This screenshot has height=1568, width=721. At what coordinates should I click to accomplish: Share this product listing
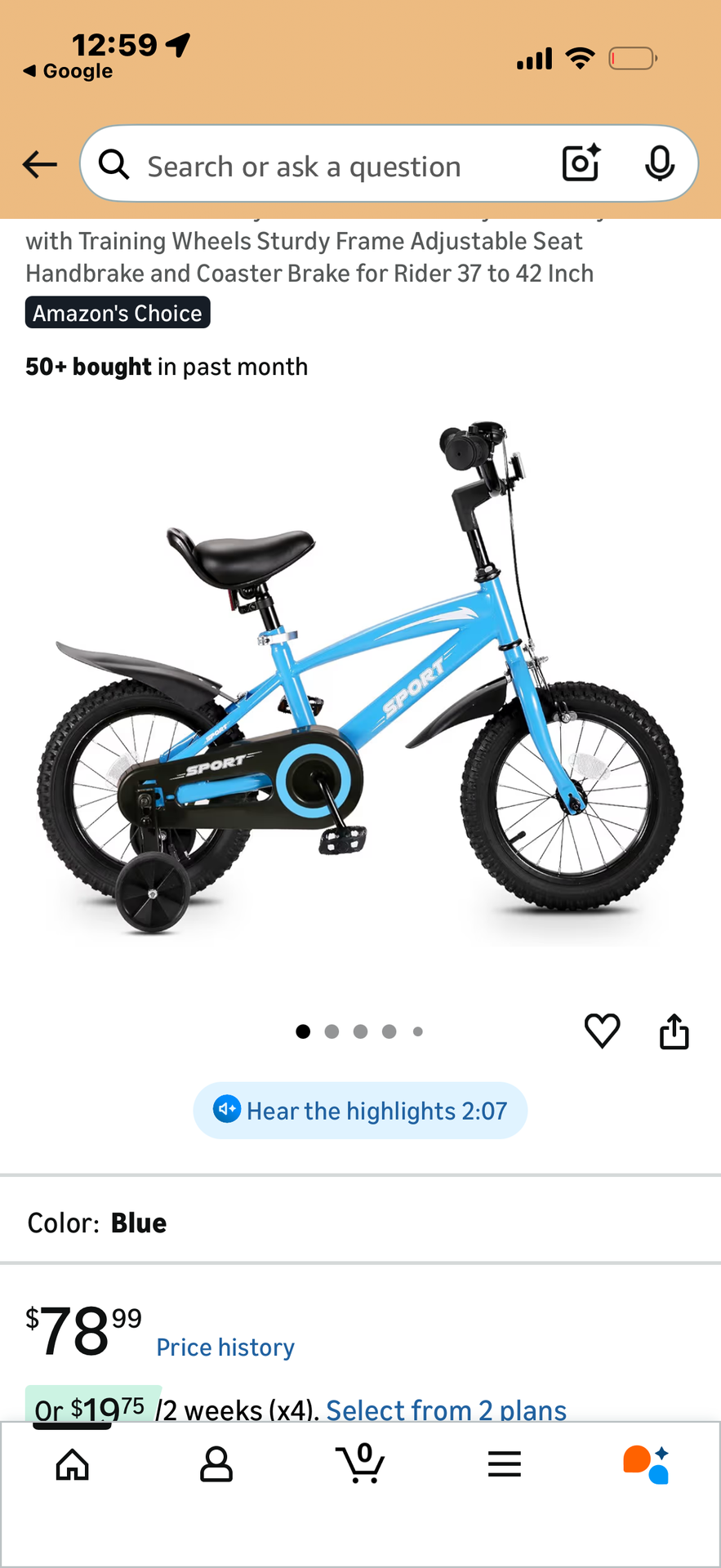[674, 1031]
